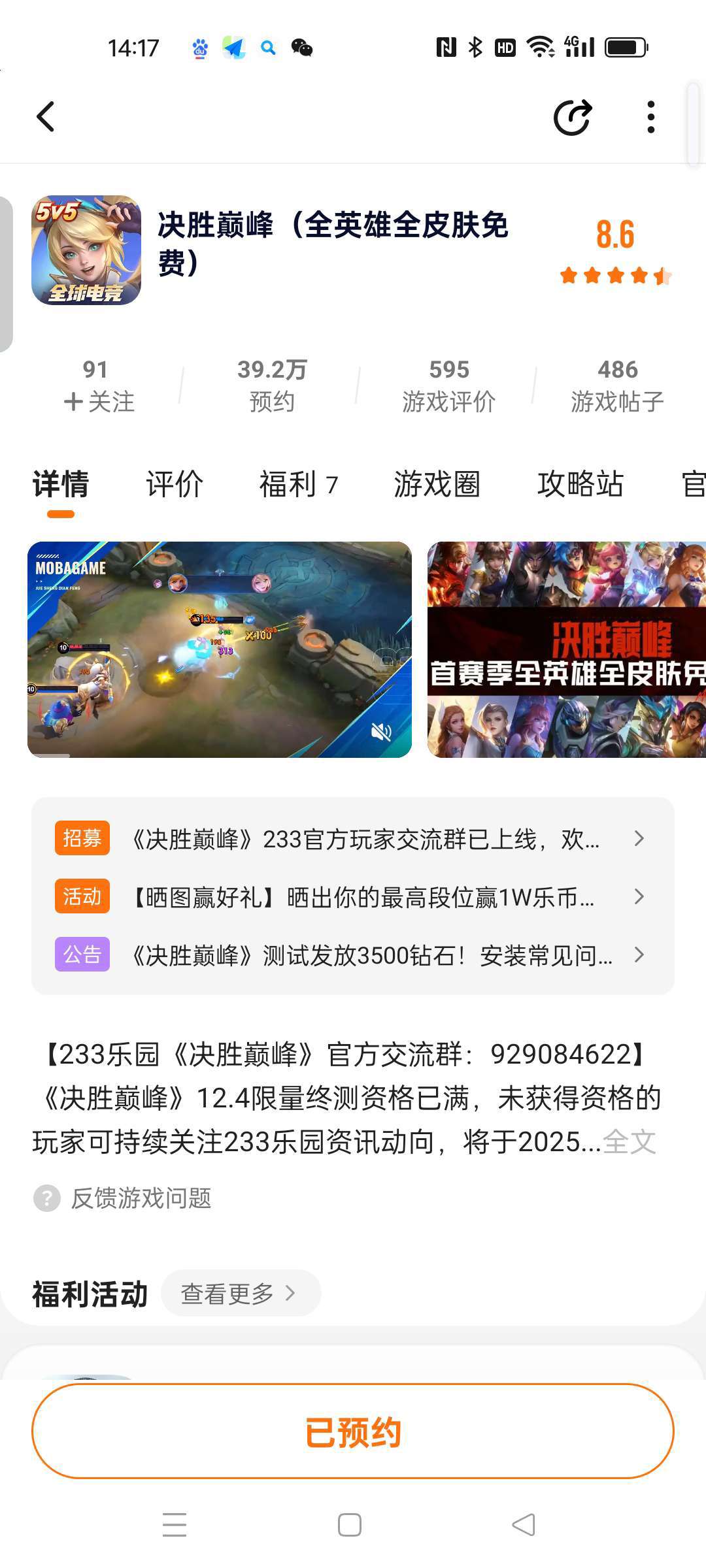The width and height of the screenshot is (706, 1568).
Task: Switch to the 游戏圈 tab
Action: click(x=437, y=485)
